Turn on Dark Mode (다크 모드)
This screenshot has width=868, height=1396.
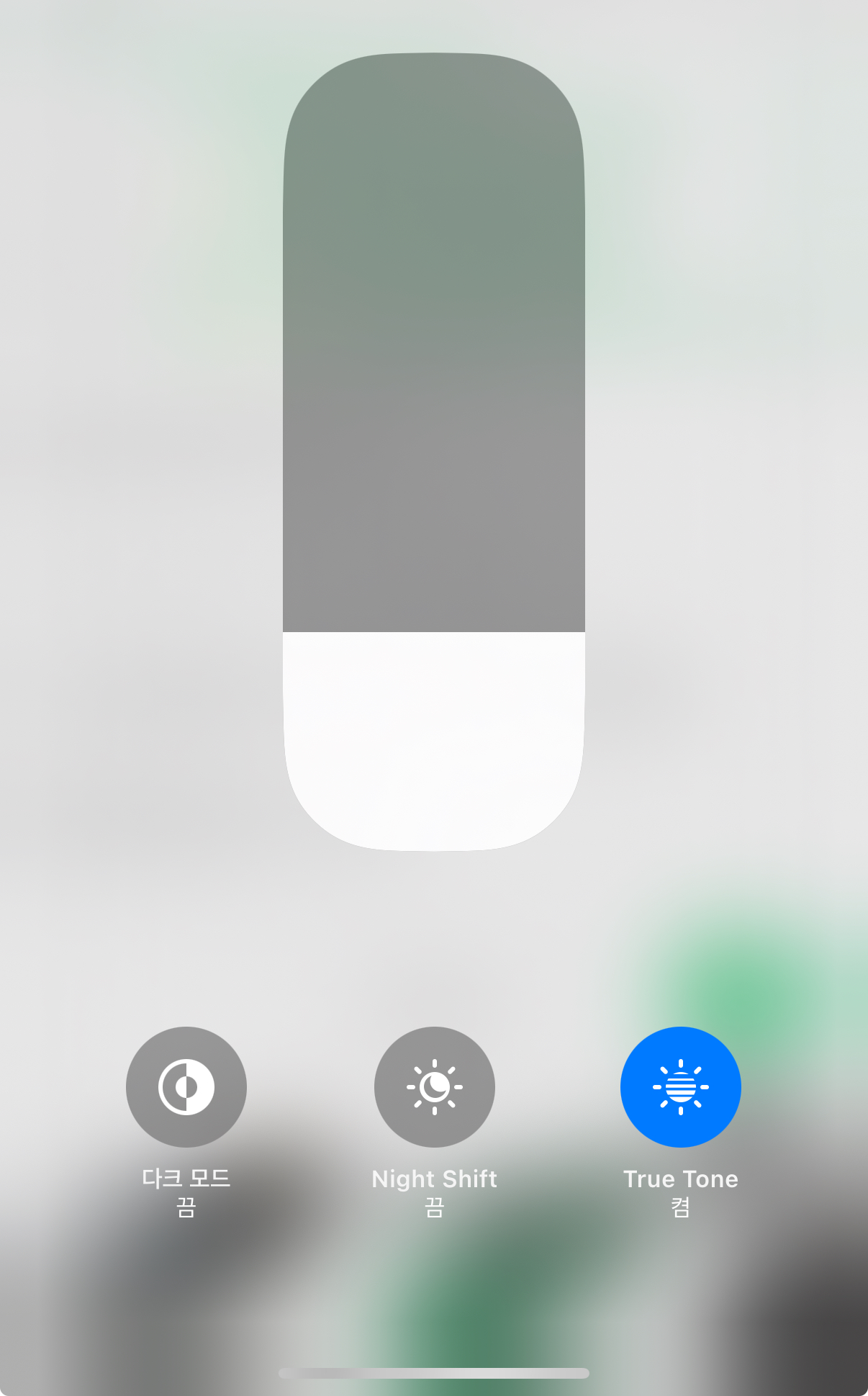point(186,1086)
